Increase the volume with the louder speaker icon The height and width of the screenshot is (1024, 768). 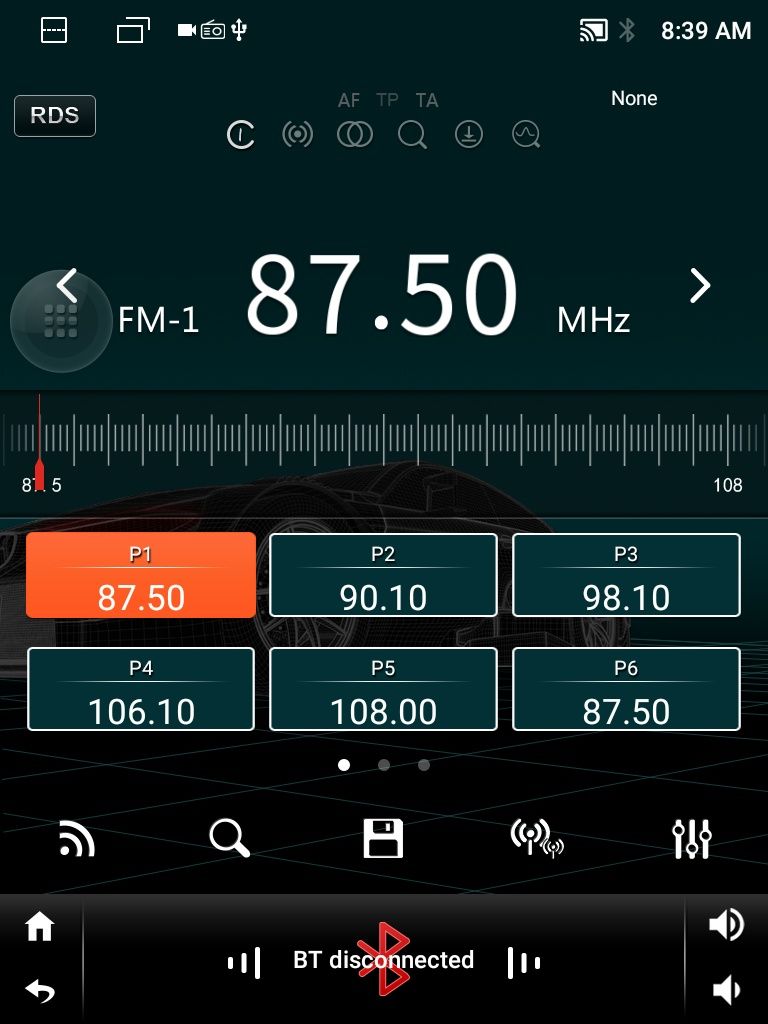point(726,924)
